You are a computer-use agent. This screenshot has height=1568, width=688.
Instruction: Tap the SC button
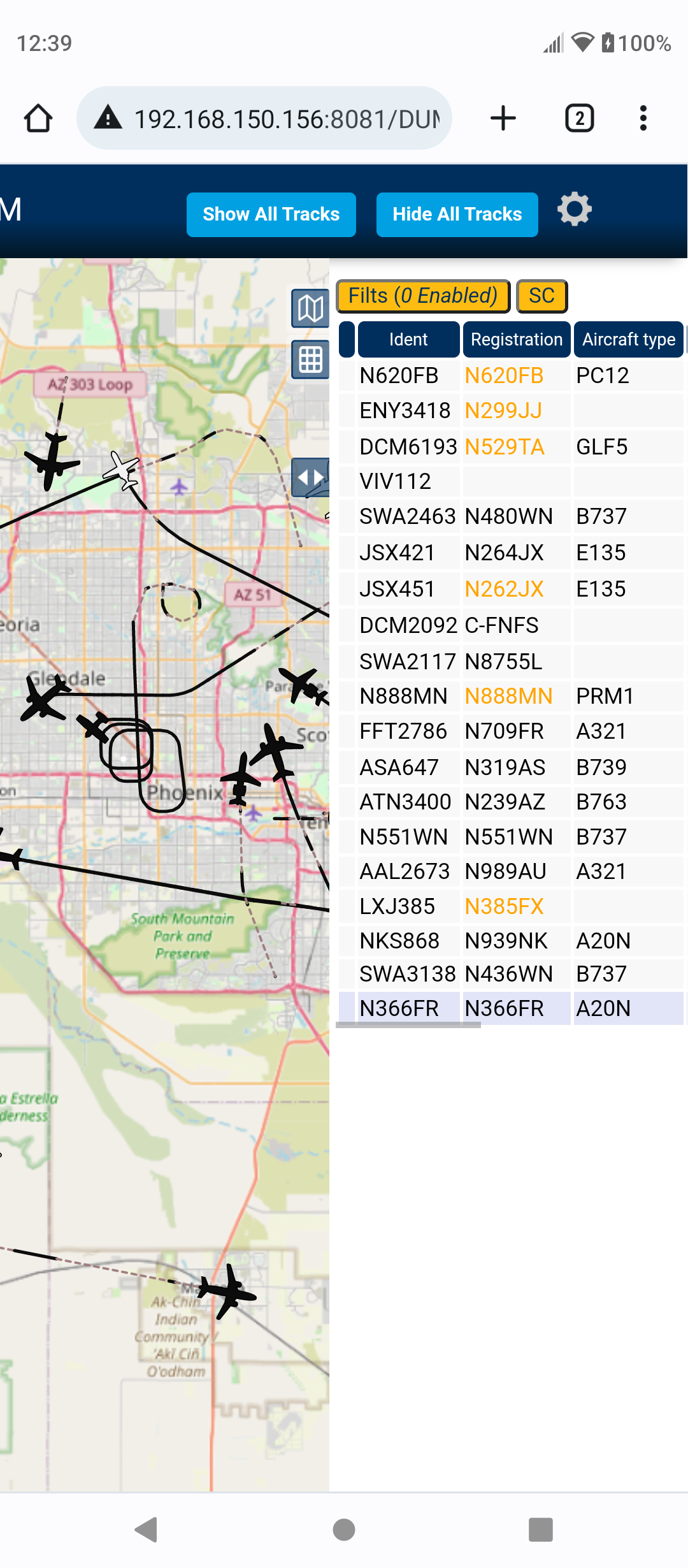click(x=541, y=296)
